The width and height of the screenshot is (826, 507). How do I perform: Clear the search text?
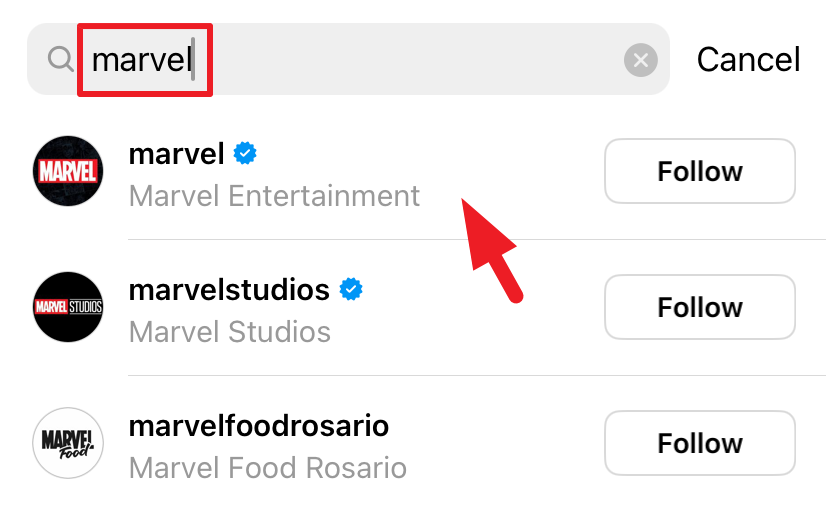tap(640, 61)
